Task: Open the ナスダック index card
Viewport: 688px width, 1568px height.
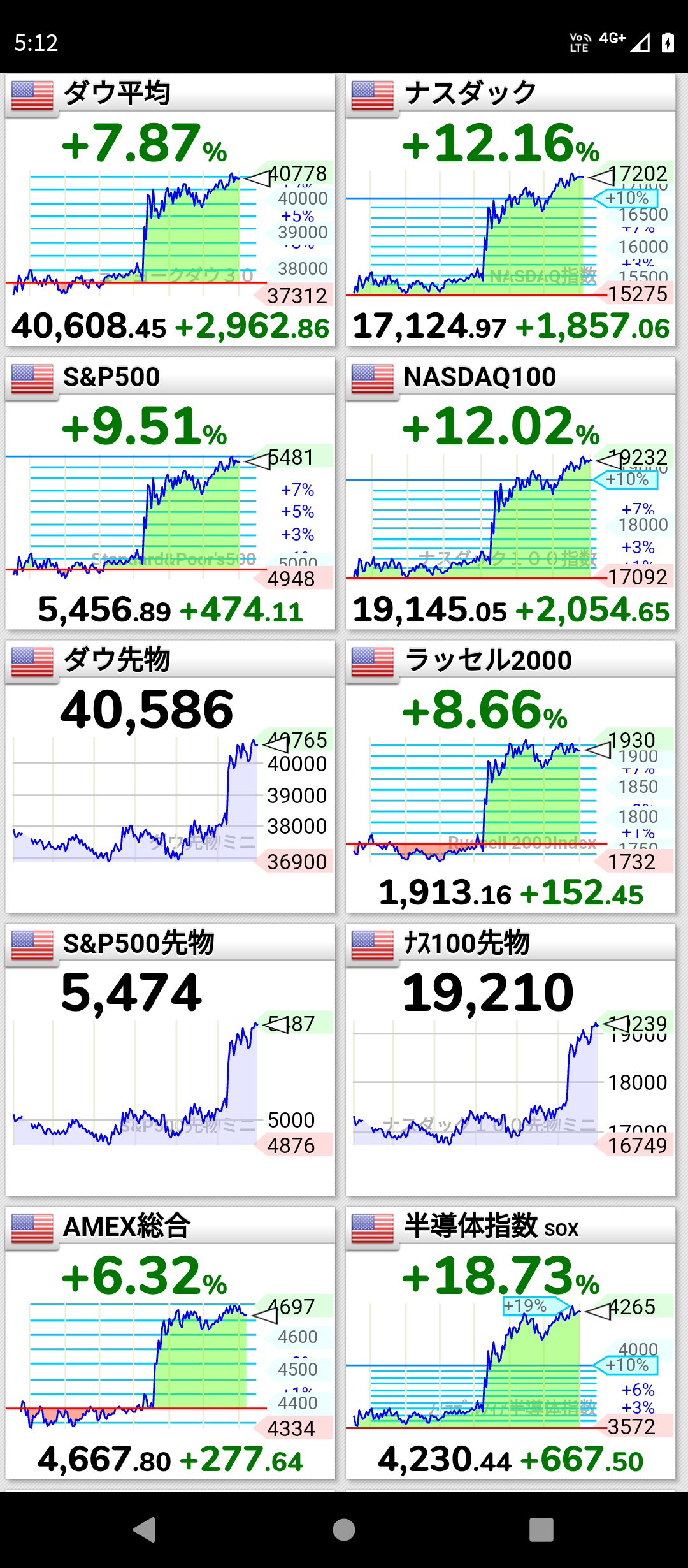Action: [510, 210]
